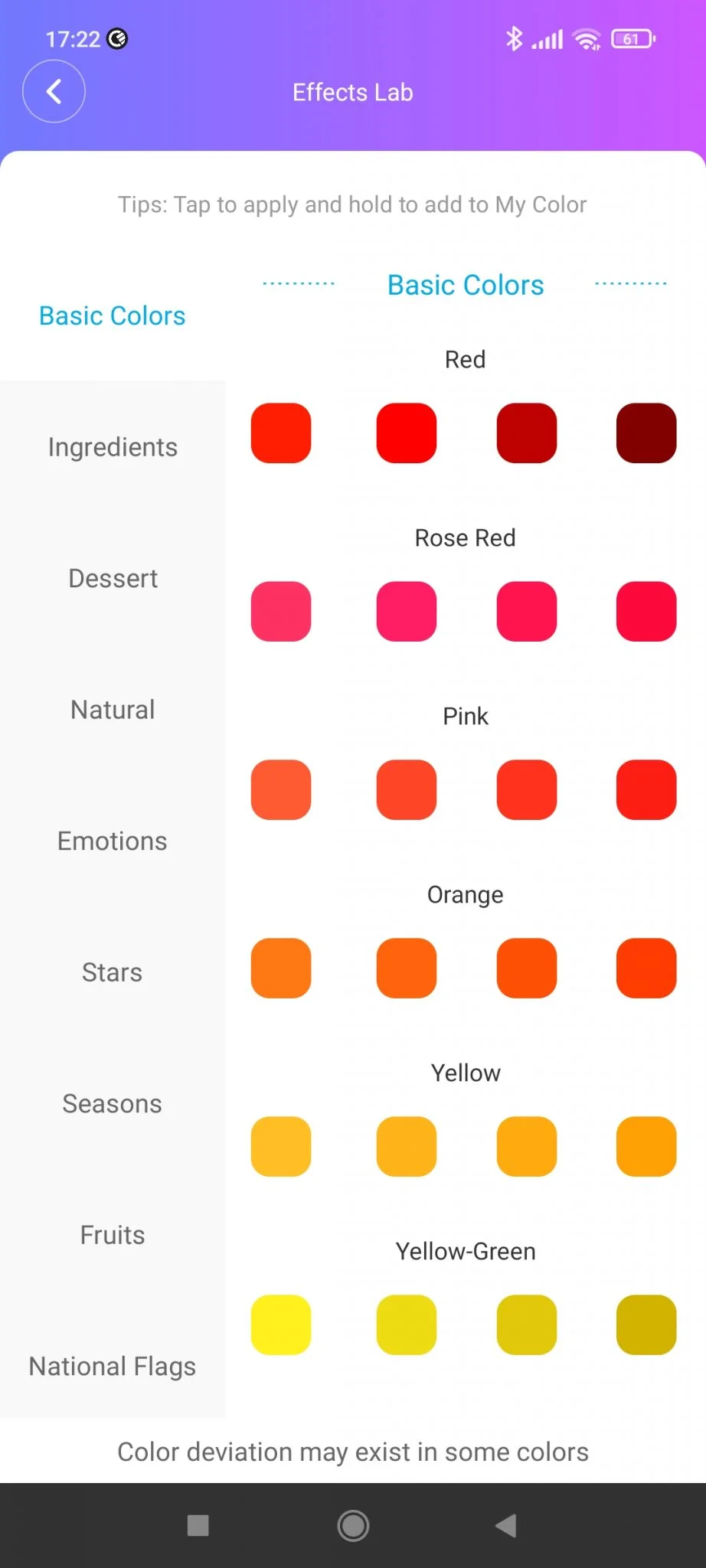Apply the darkest swatch in the Red row
Image resolution: width=706 pixels, height=1568 pixels.
tap(646, 433)
